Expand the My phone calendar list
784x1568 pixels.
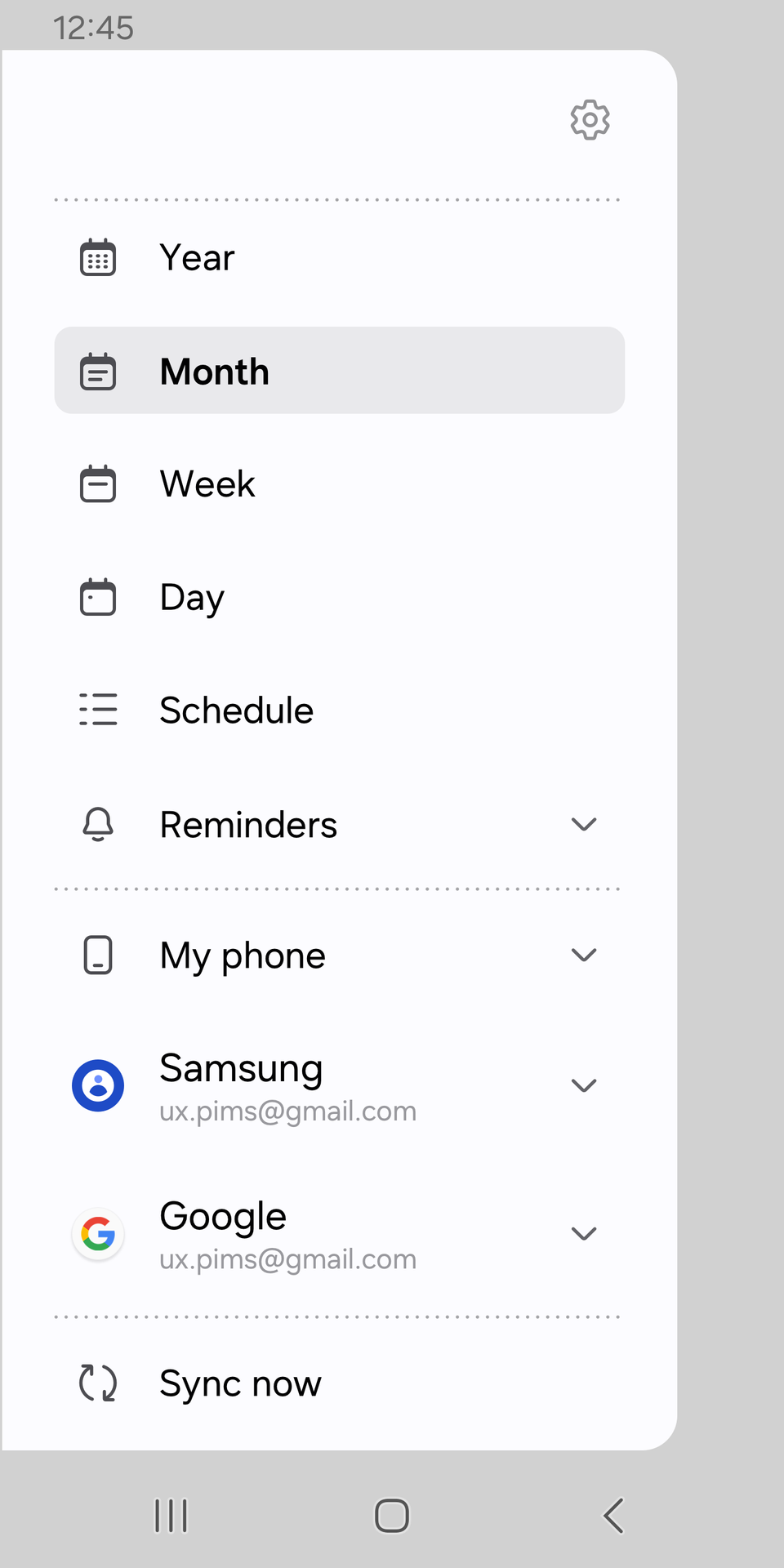point(583,954)
